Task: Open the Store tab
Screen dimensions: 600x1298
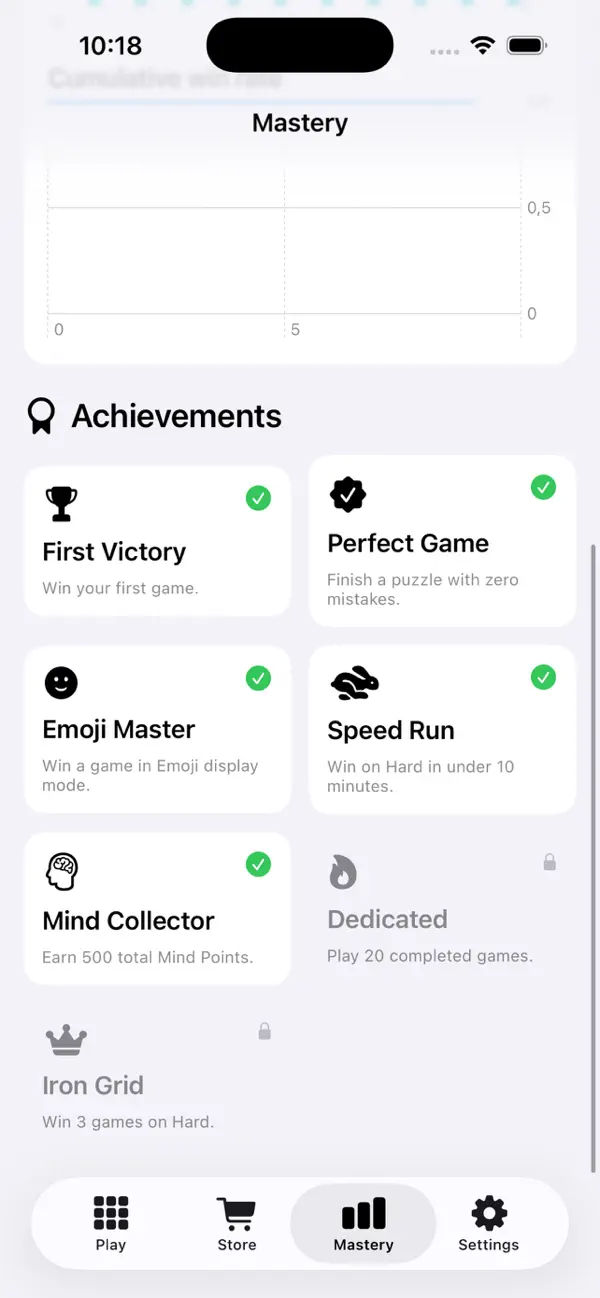Action: (237, 1223)
